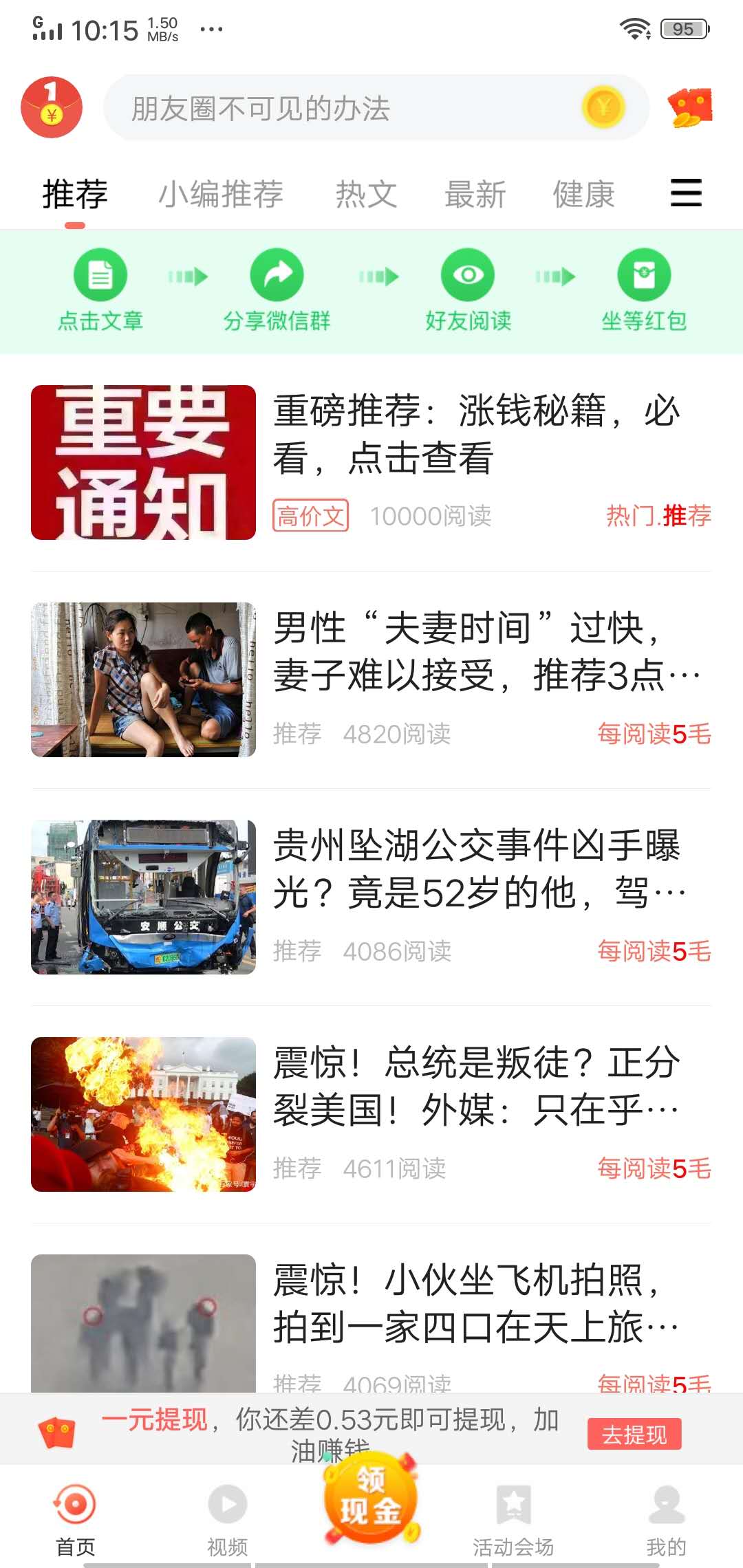The width and height of the screenshot is (743, 1568).
Task: Expand the hamburger menu beside 健康
Action: [x=685, y=195]
